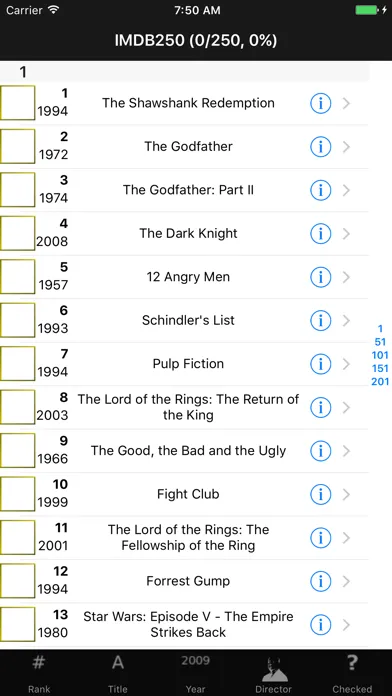This screenshot has height=696, width=392.
Task: Select the Director tab
Action: coord(274,673)
